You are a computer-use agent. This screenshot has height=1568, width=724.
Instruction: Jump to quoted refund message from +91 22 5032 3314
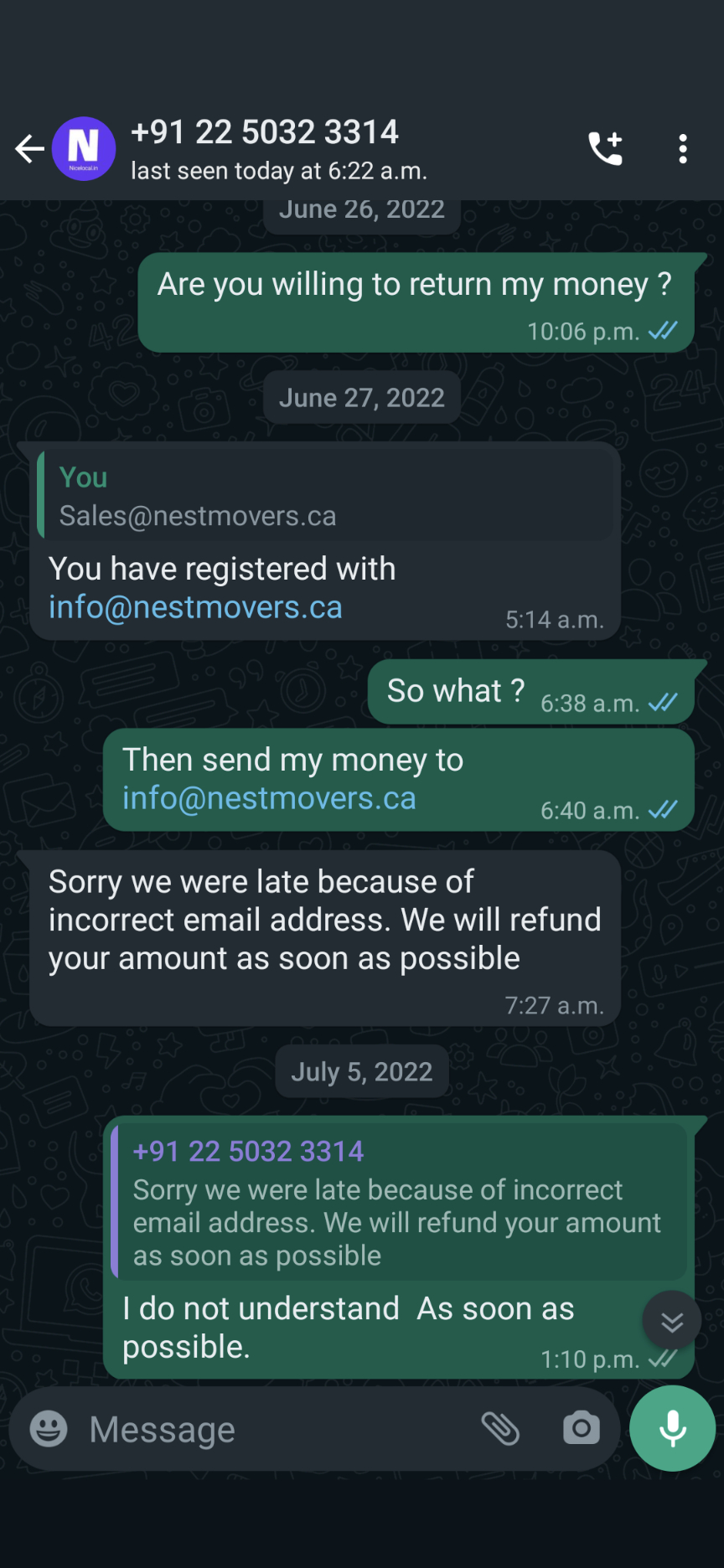[398, 1203]
